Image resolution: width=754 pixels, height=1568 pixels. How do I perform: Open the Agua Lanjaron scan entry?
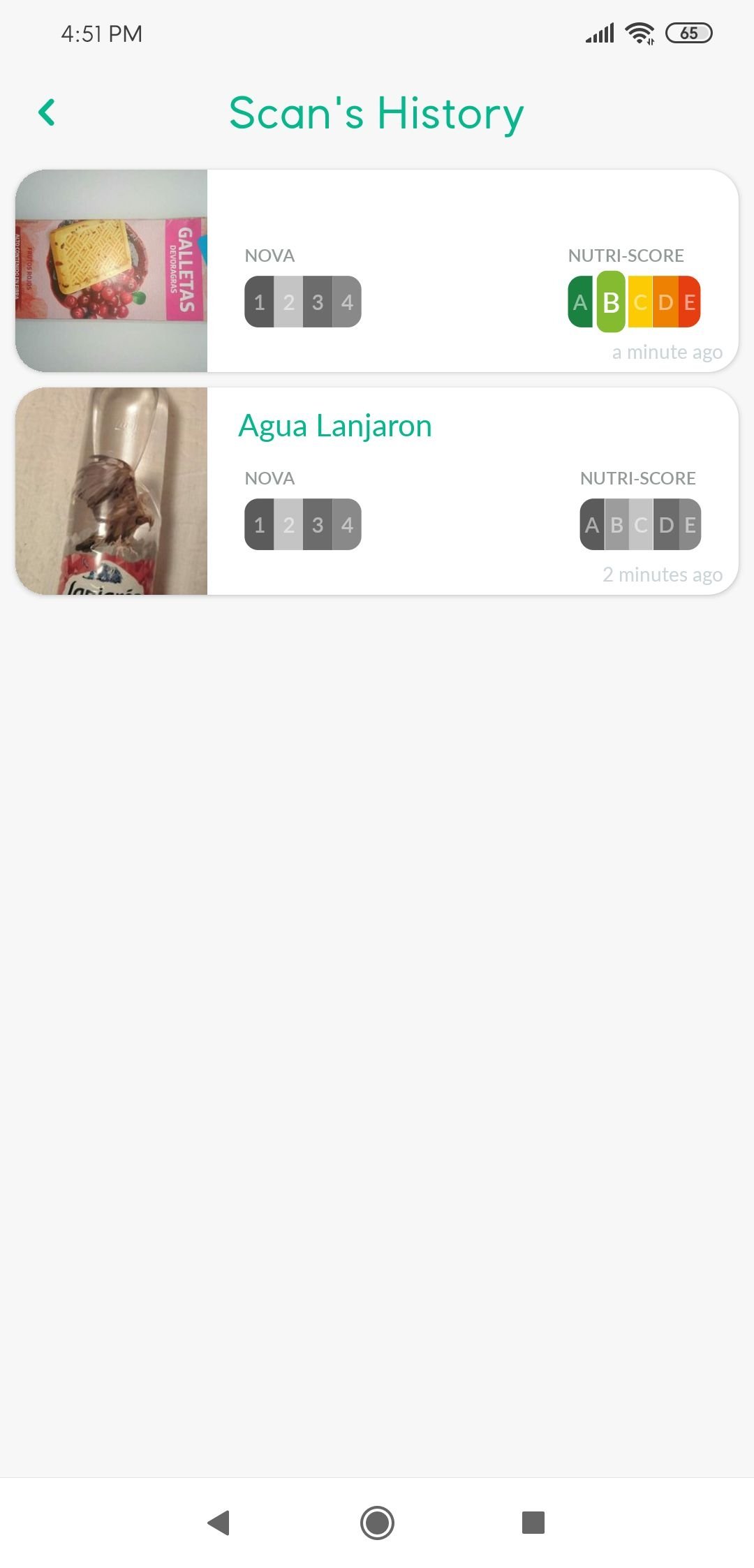377,491
